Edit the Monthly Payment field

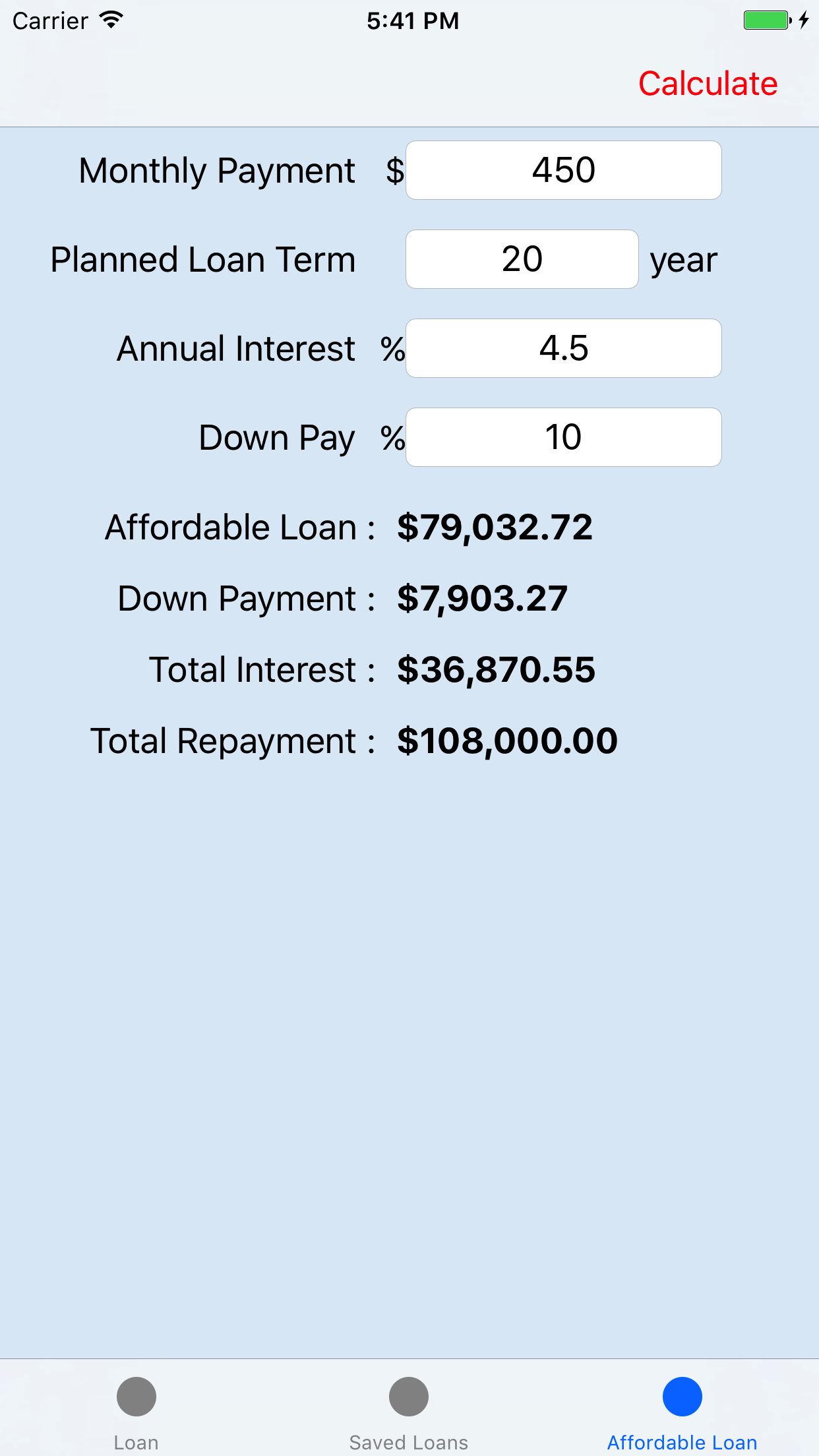(x=563, y=170)
